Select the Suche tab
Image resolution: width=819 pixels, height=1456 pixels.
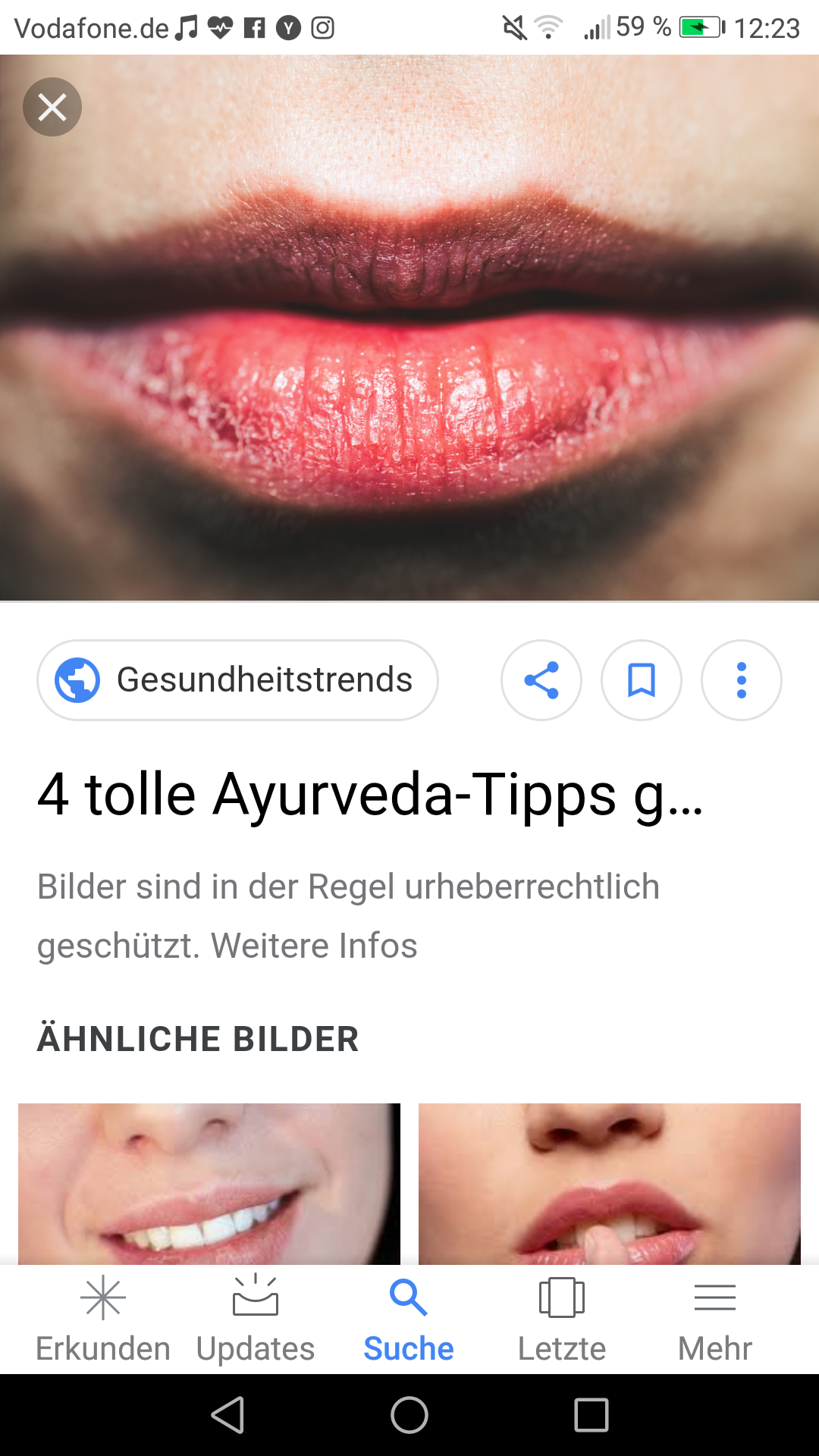(x=409, y=1319)
